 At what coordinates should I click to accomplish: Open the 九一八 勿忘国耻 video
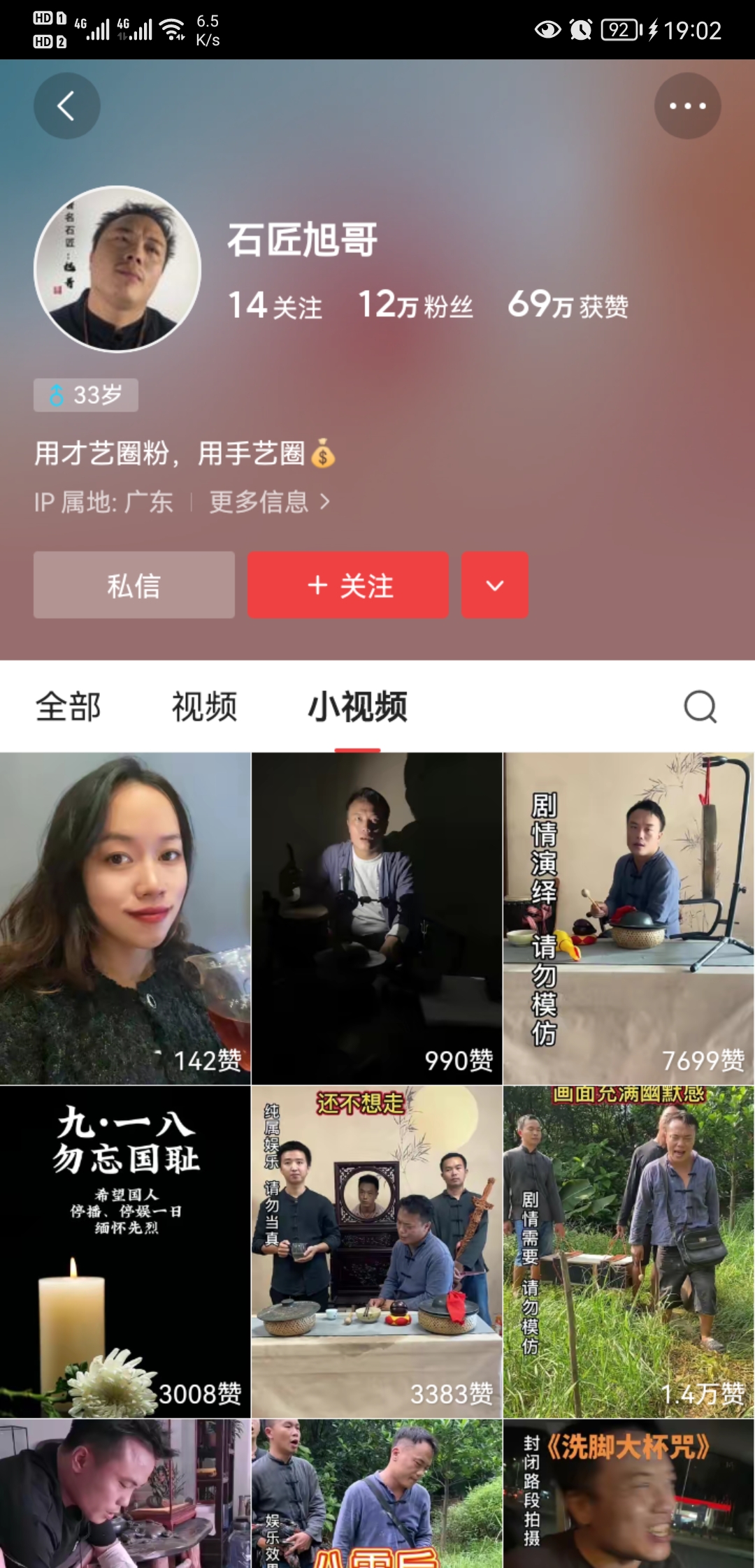click(x=125, y=1251)
